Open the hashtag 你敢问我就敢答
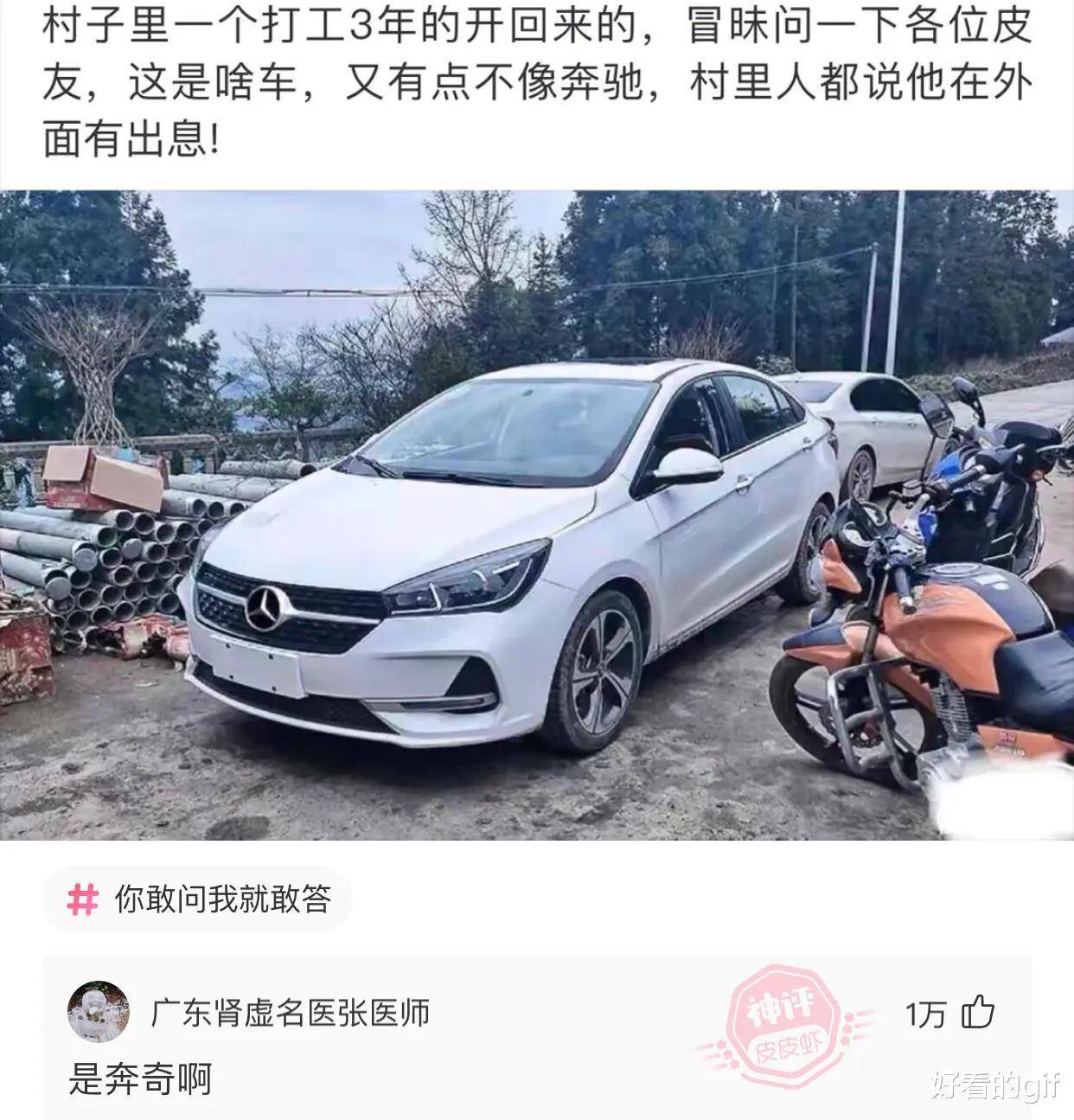The image size is (1074, 1120). [199, 899]
